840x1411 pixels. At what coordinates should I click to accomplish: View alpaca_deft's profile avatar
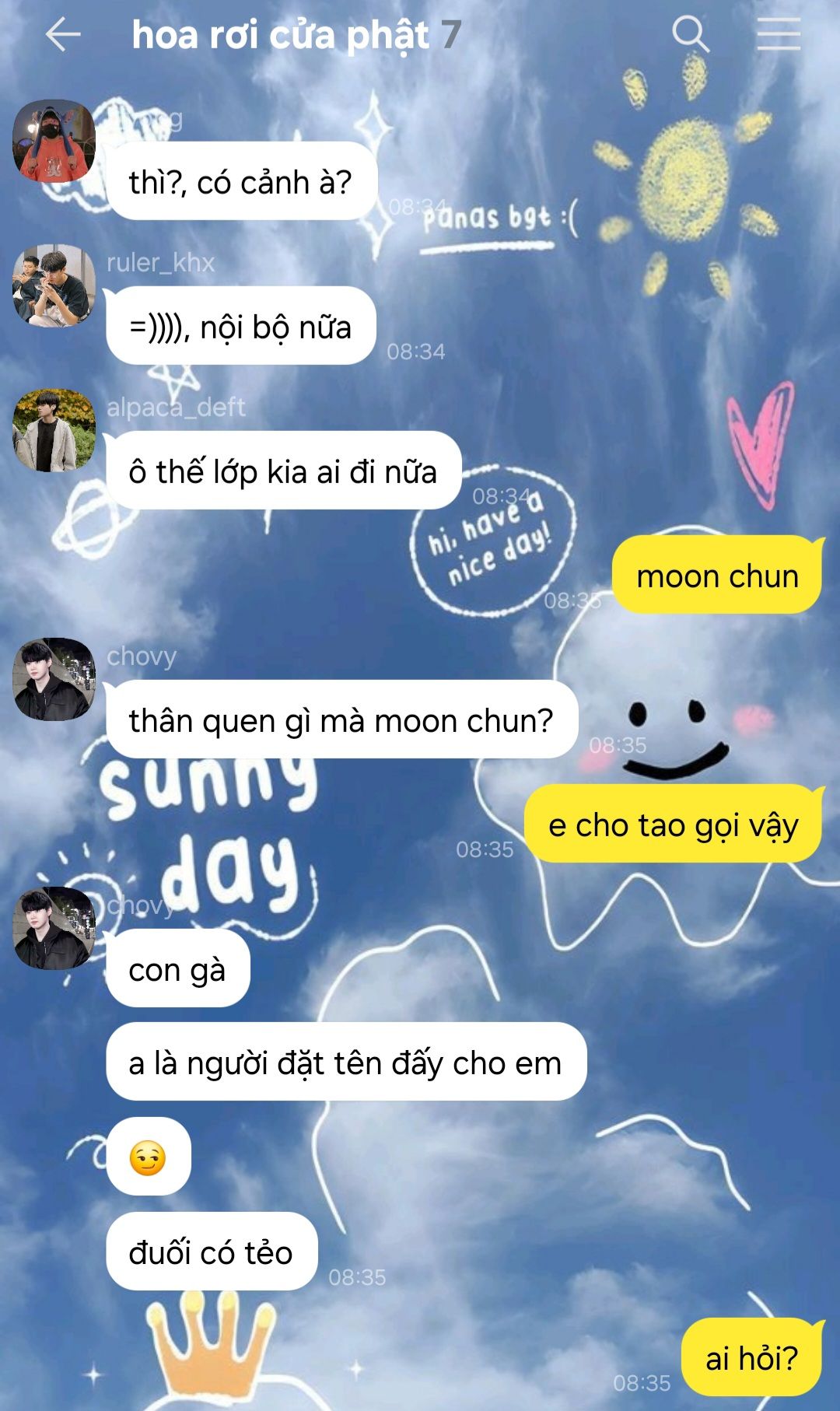click(54, 430)
